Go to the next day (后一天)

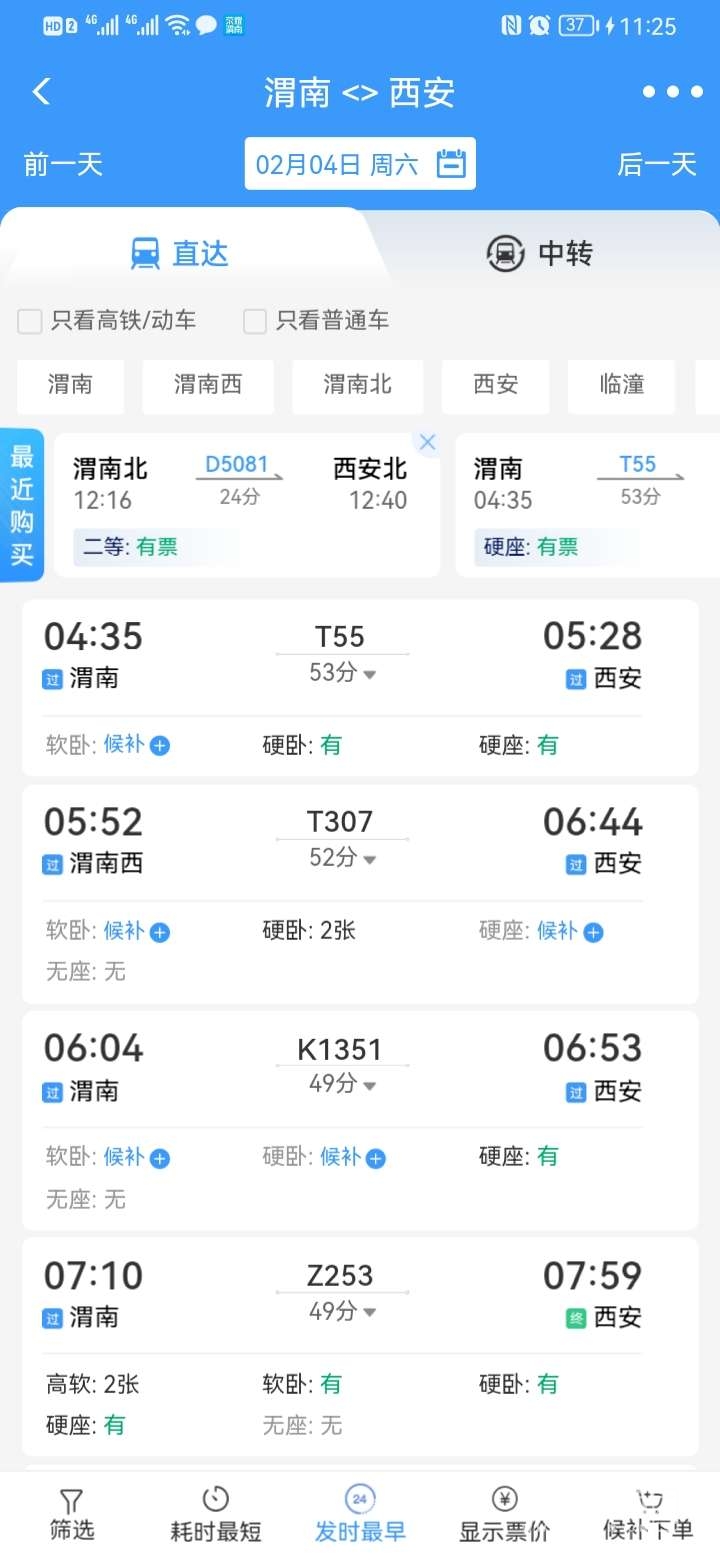(656, 164)
